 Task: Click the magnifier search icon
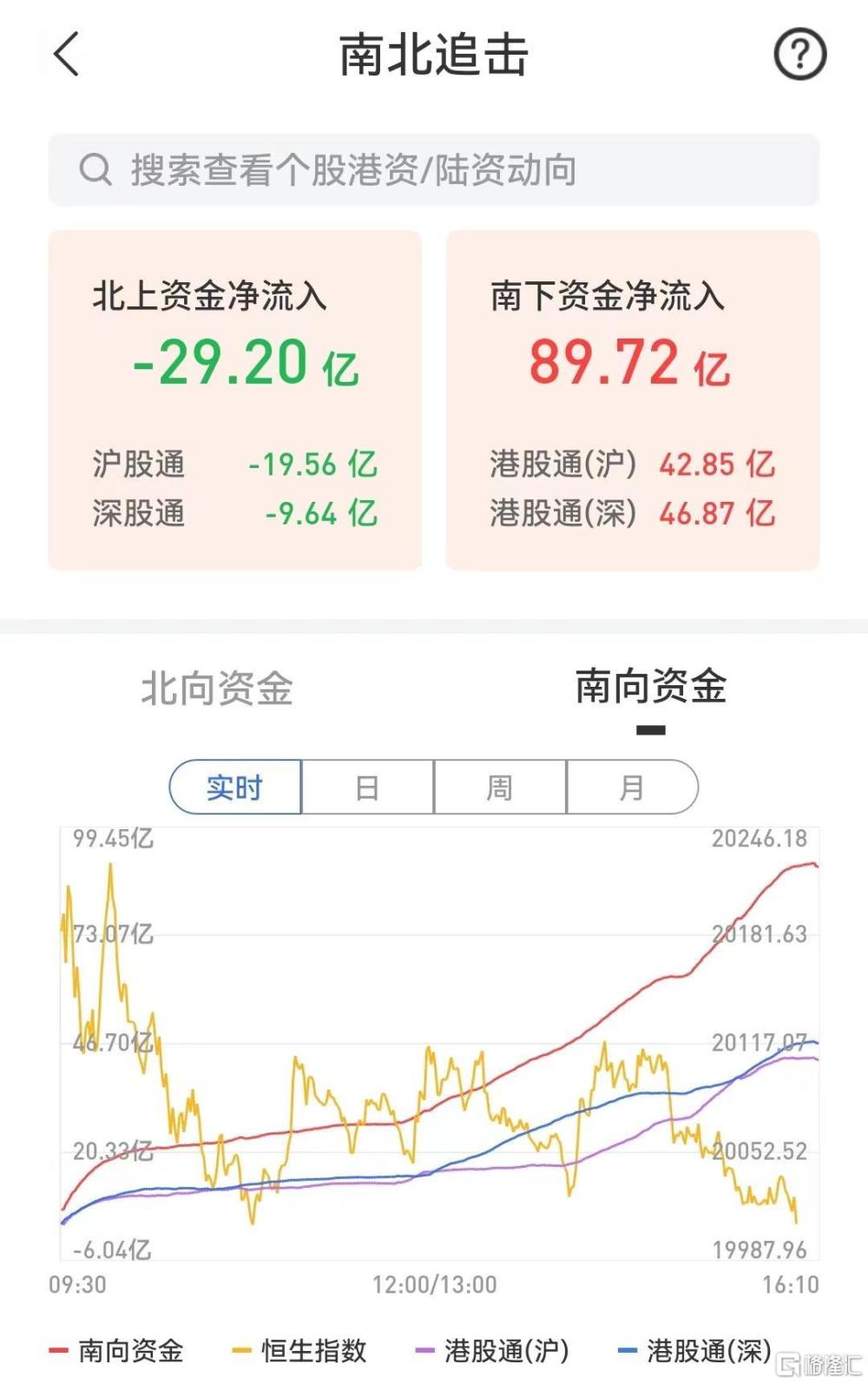click(95, 170)
